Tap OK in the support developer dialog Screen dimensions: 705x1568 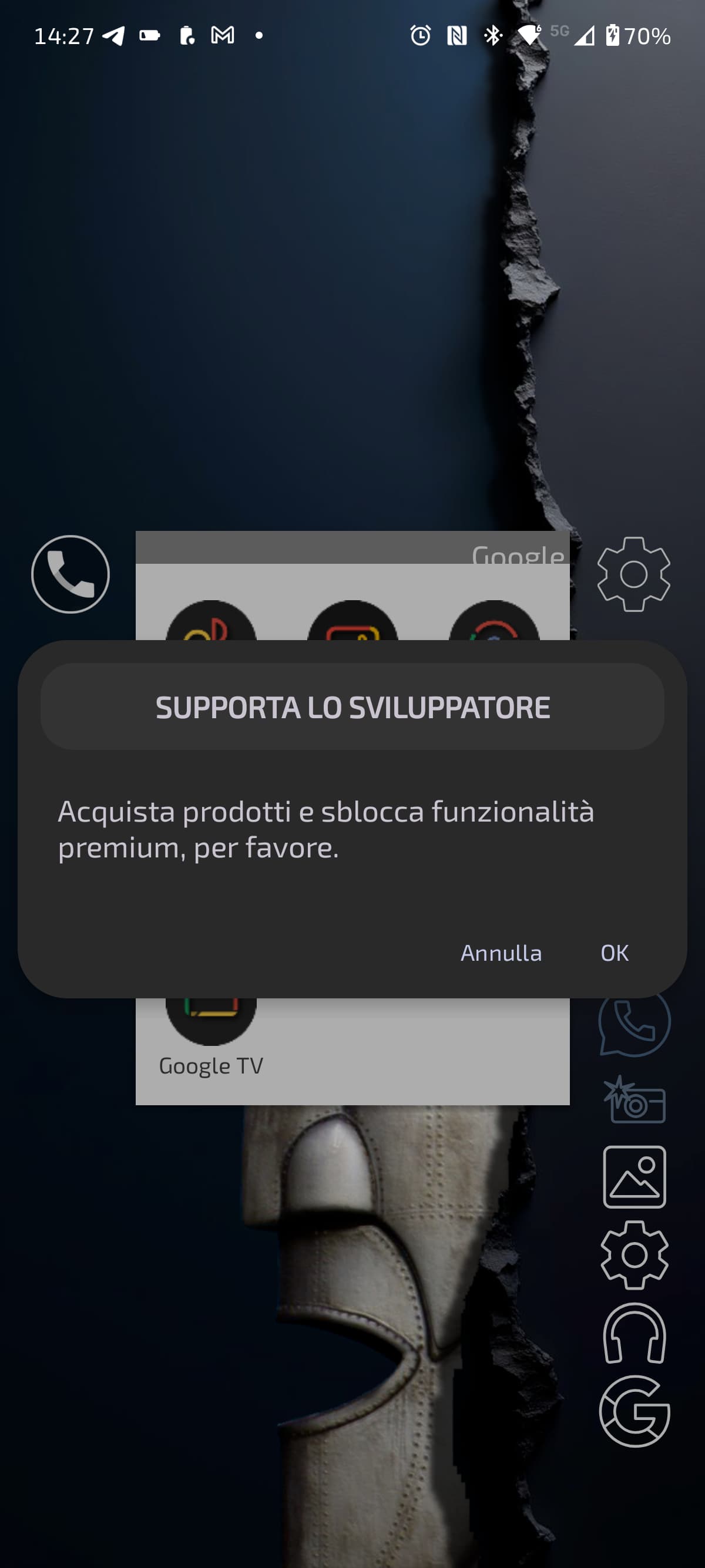pos(614,953)
